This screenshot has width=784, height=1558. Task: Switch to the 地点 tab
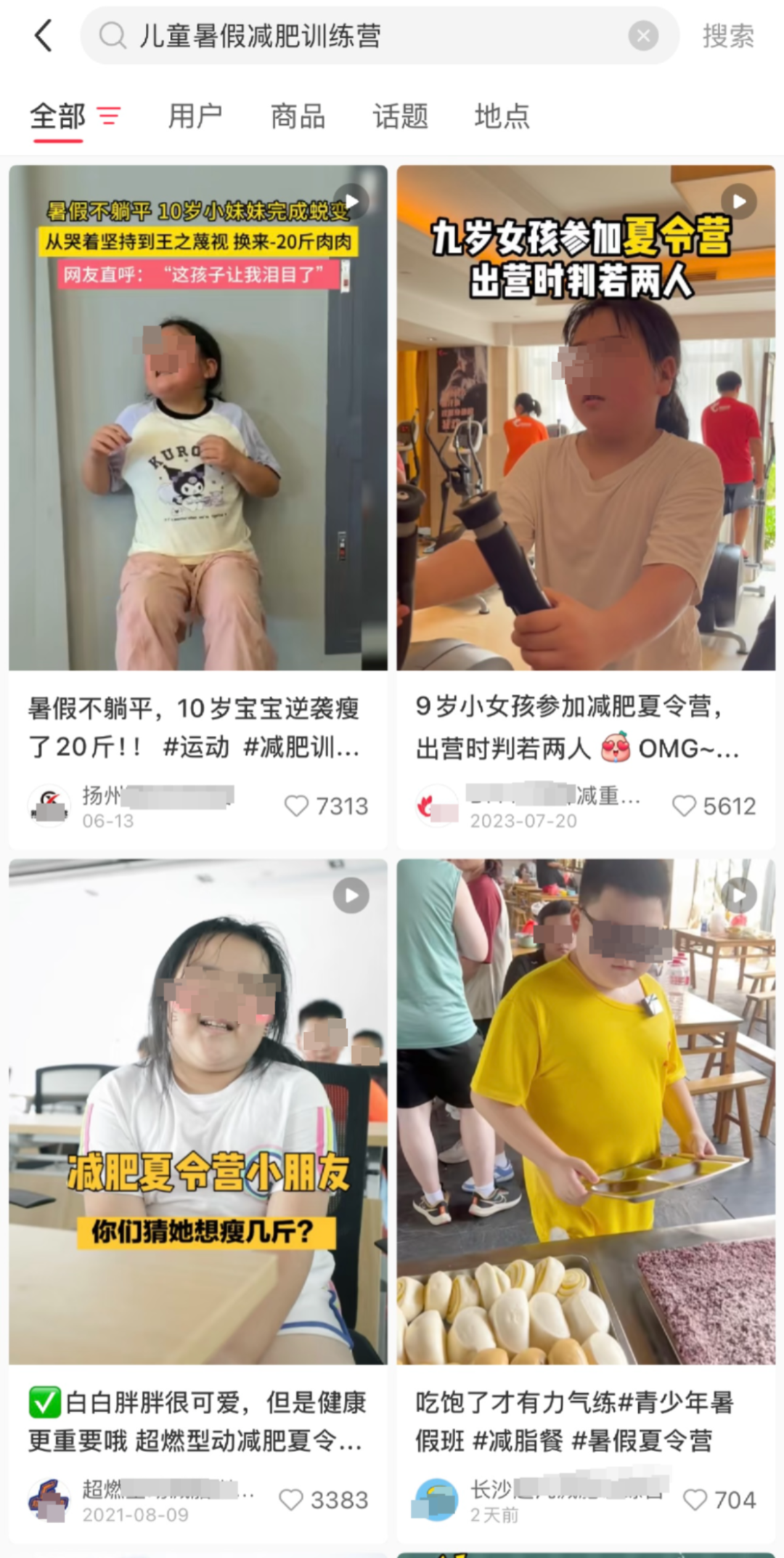(502, 116)
